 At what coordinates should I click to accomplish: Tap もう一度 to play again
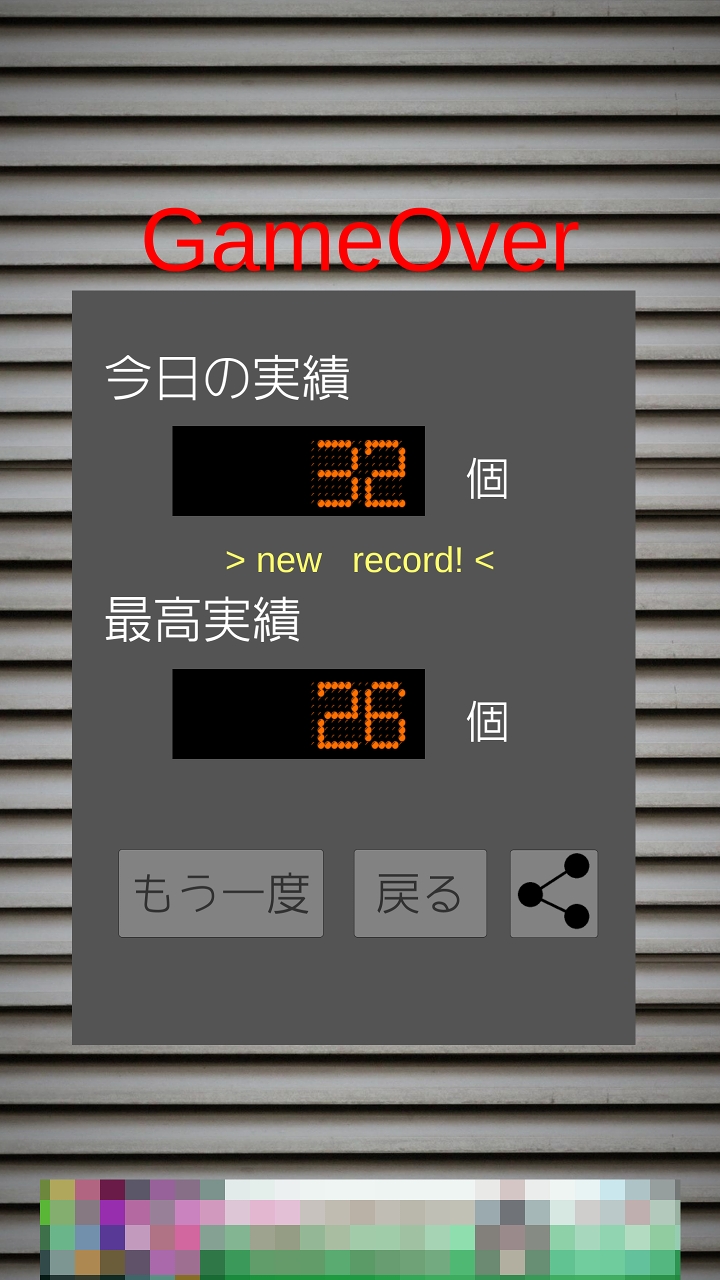[221, 893]
